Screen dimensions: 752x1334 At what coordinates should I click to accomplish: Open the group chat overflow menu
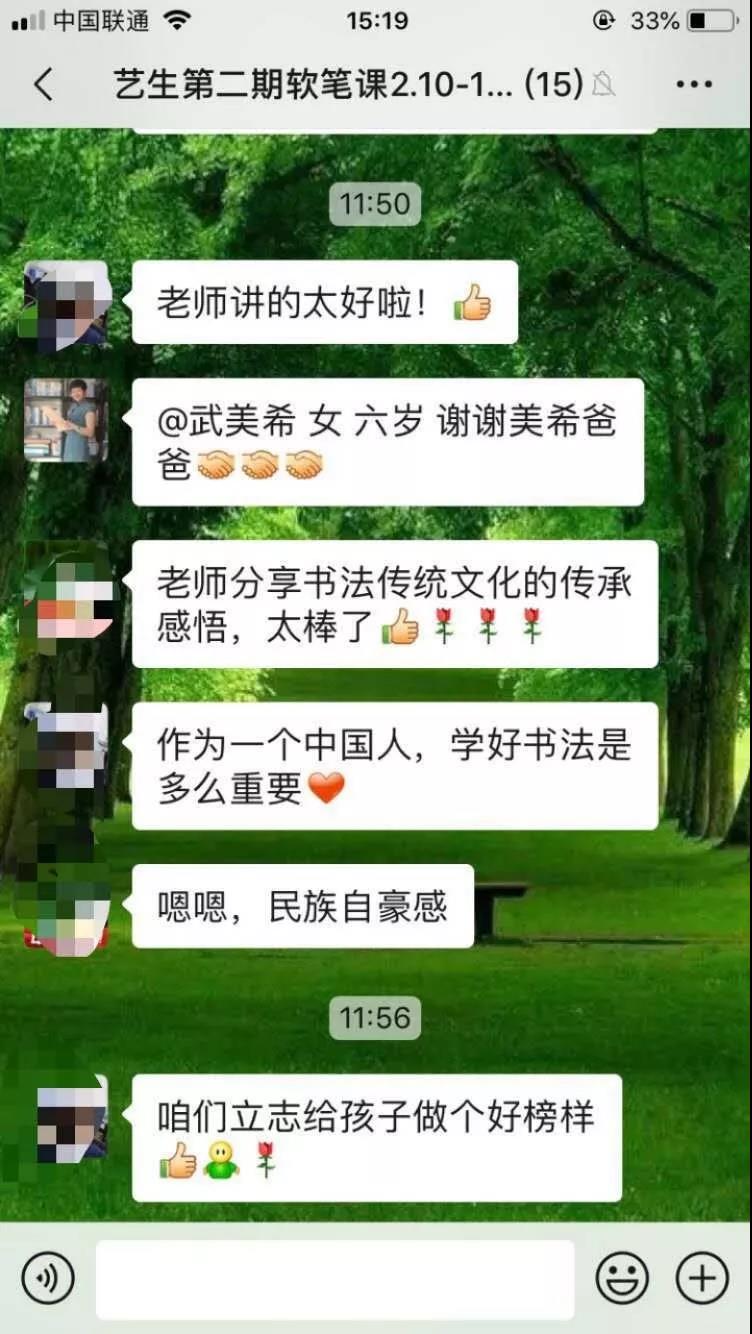coord(694,85)
